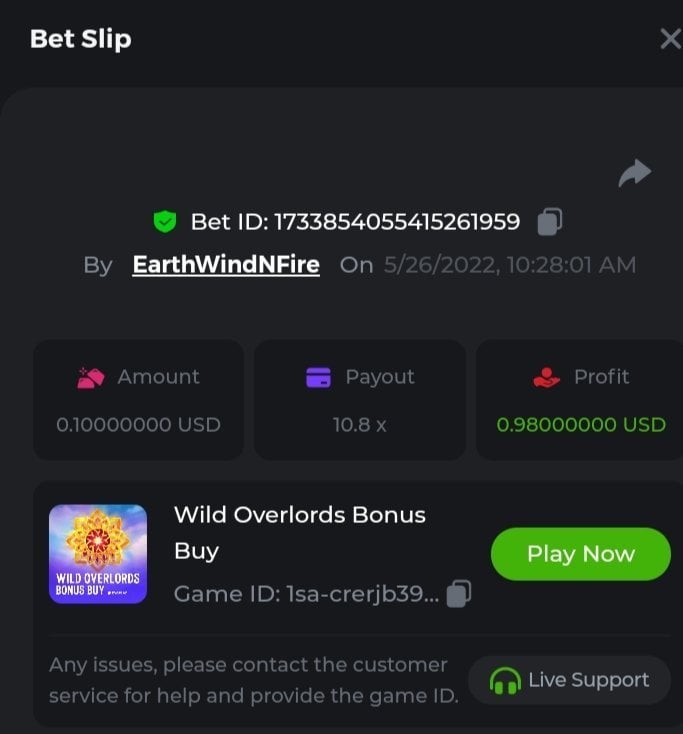
Task: Open EarthWindNFire's profile
Action: pyautogui.click(x=226, y=265)
